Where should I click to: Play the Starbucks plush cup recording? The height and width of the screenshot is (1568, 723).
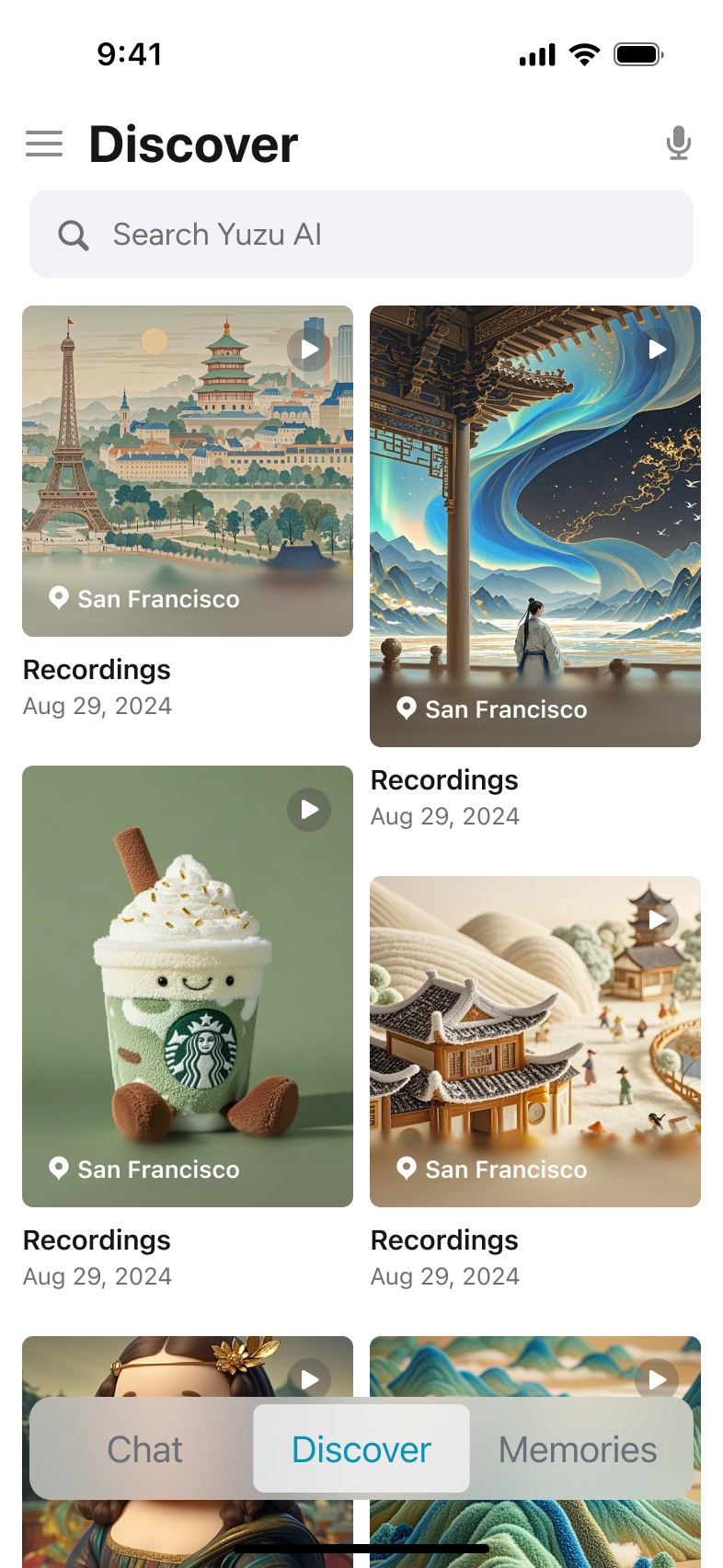tap(310, 810)
